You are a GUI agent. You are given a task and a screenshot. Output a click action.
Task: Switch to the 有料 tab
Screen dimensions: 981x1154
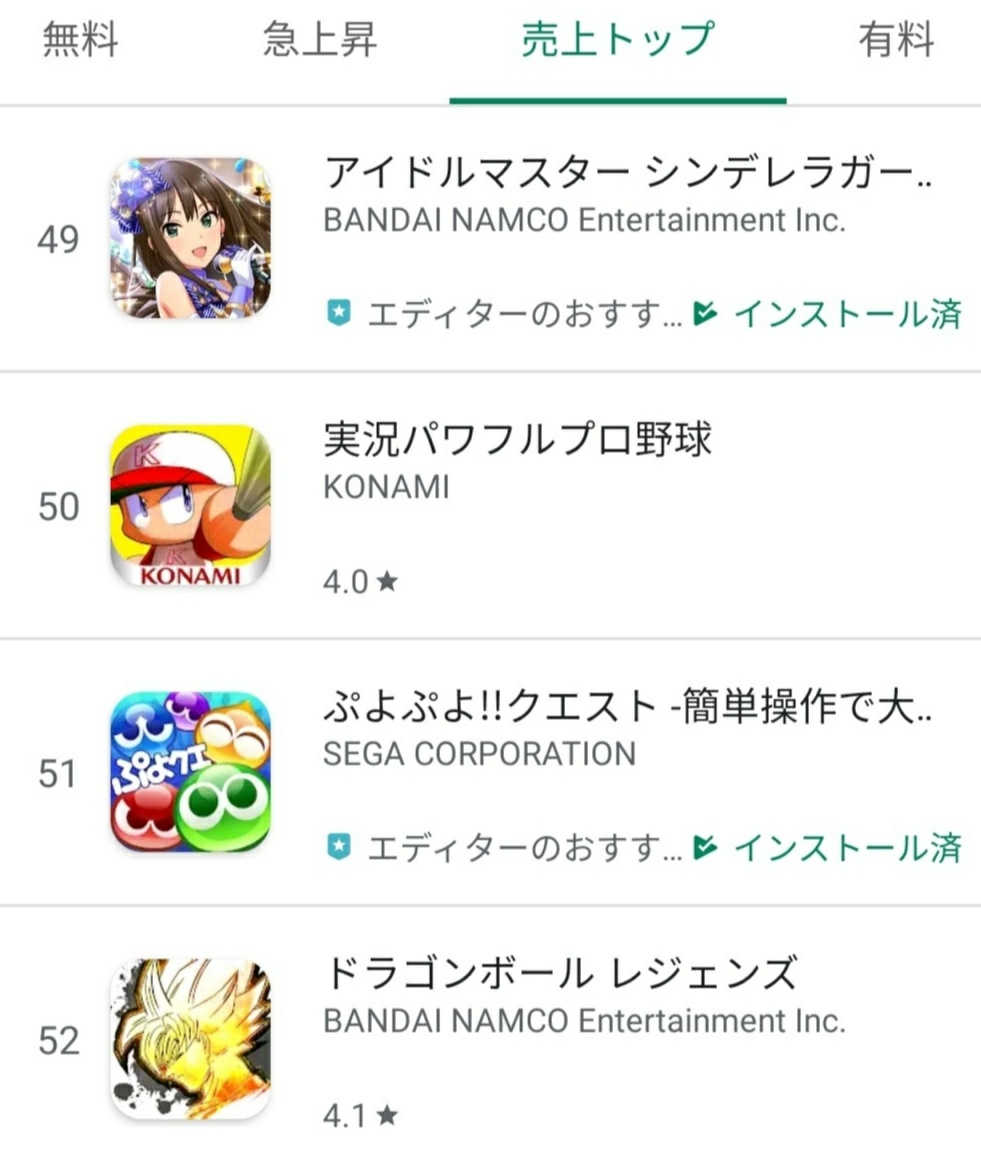tap(896, 41)
